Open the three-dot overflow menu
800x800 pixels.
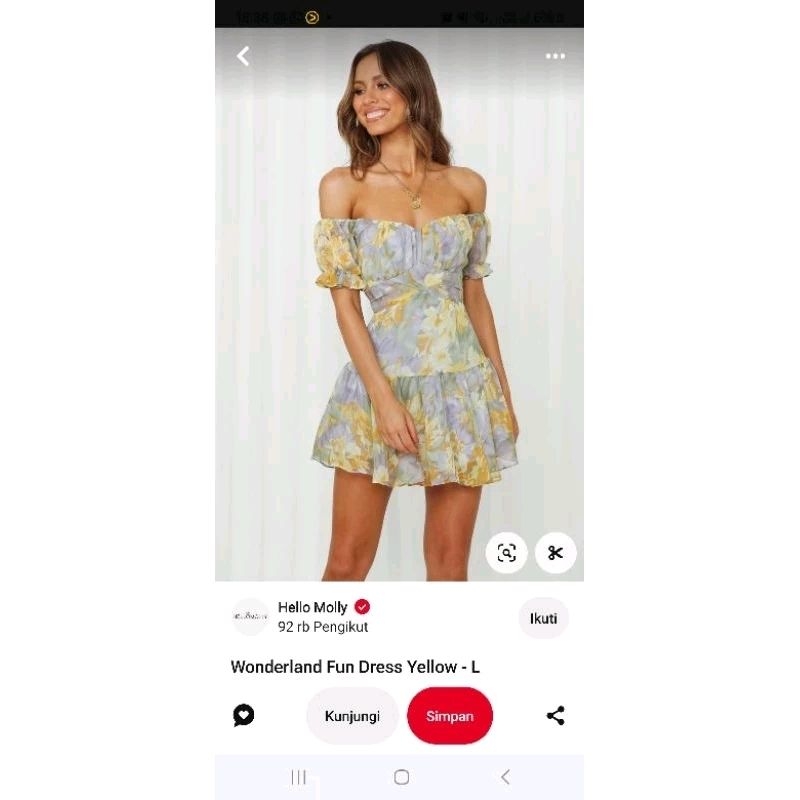[555, 57]
